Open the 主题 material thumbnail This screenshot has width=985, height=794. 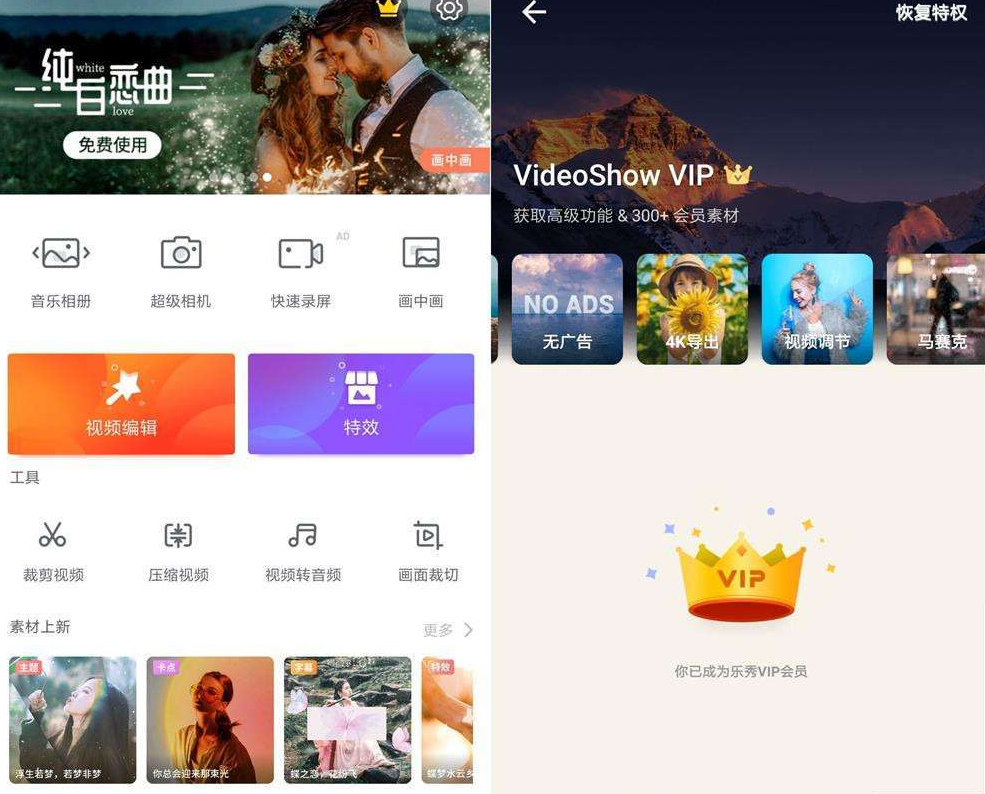pos(73,719)
